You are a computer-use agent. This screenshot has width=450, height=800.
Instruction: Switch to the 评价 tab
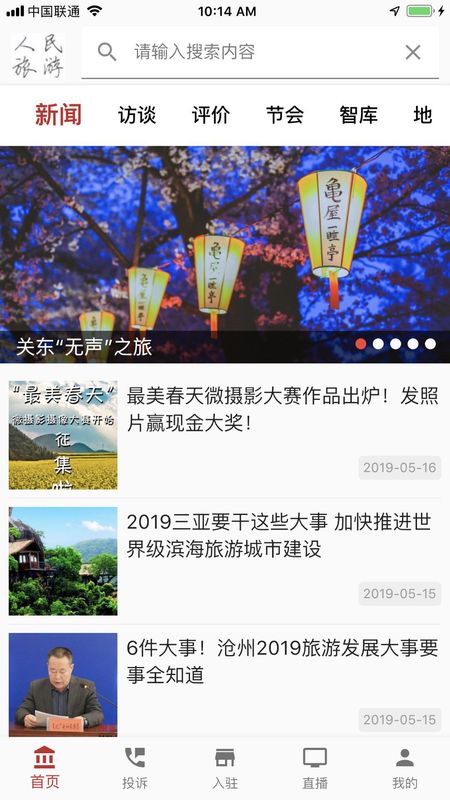click(x=211, y=115)
